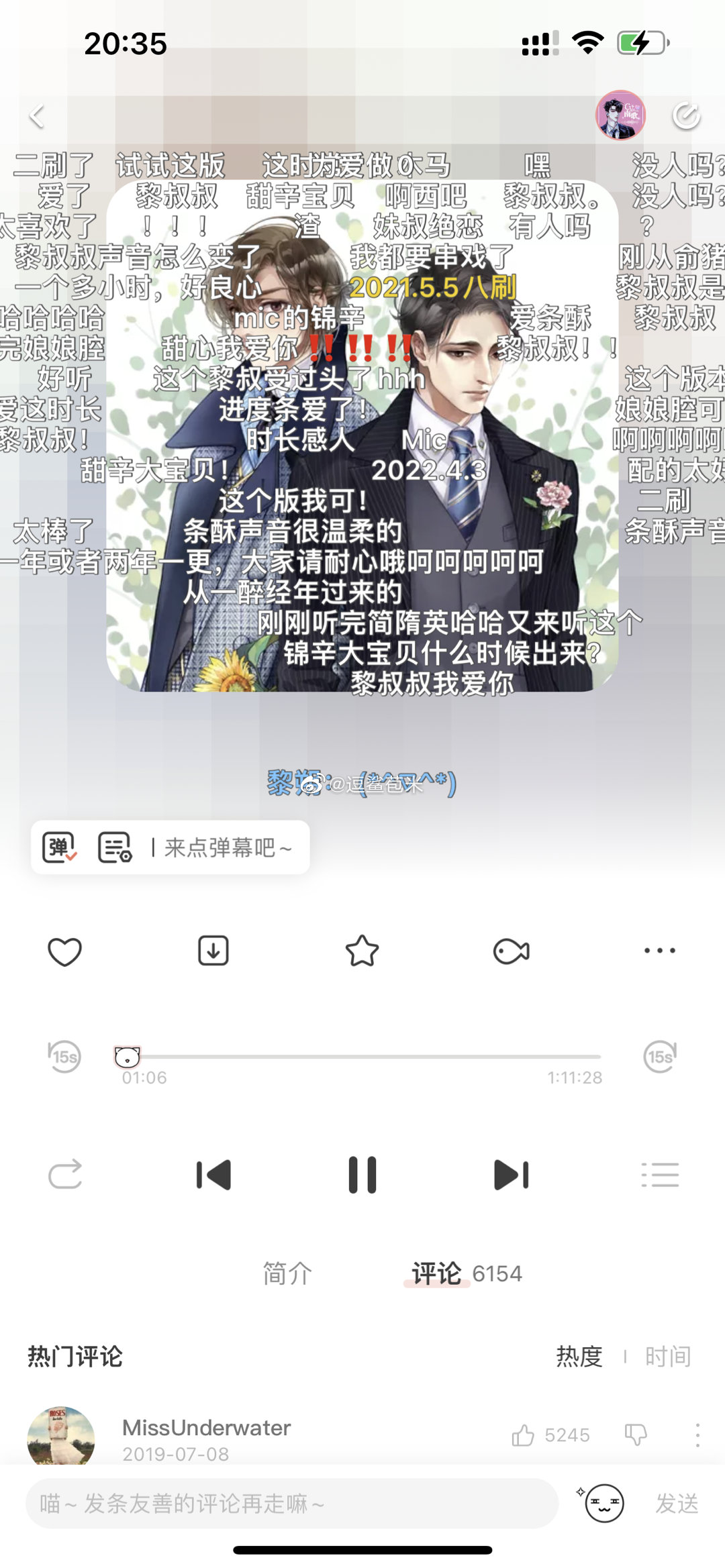Switch to the 简介 tab
The height and width of the screenshot is (1568, 725).
(x=287, y=1273)
